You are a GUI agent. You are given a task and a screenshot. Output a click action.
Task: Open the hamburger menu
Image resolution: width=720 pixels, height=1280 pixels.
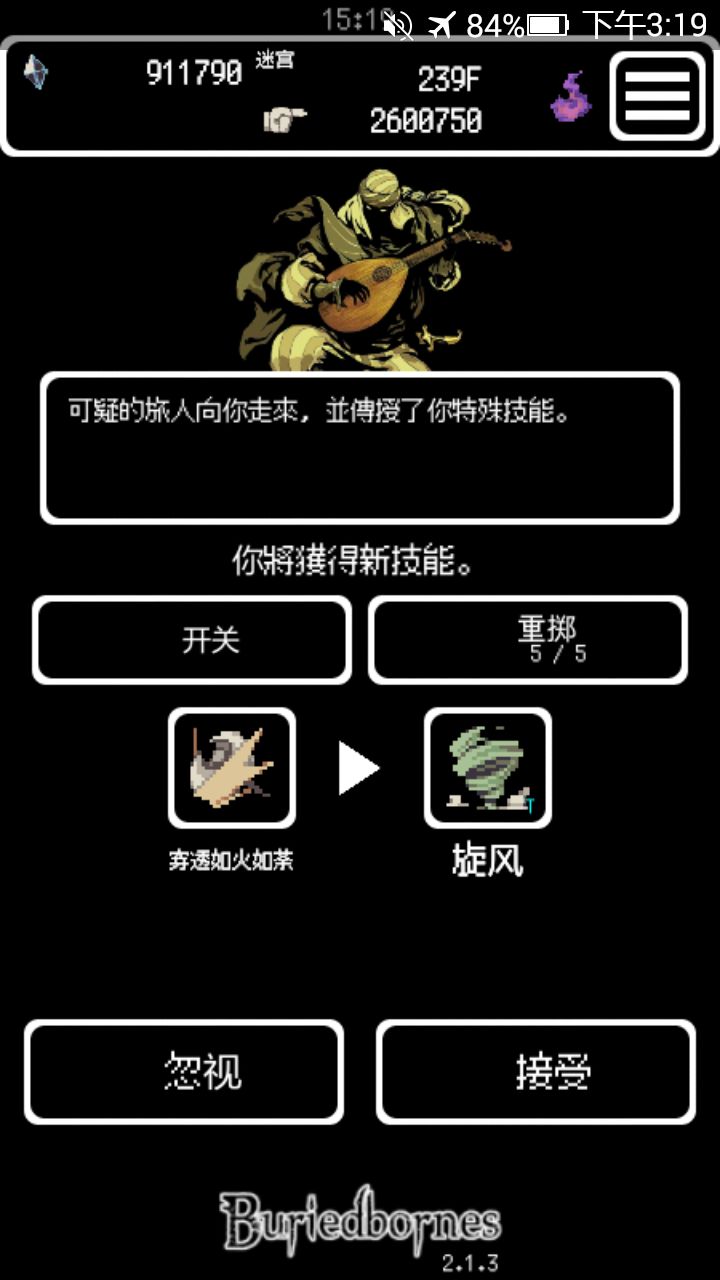tap(657, 96)
